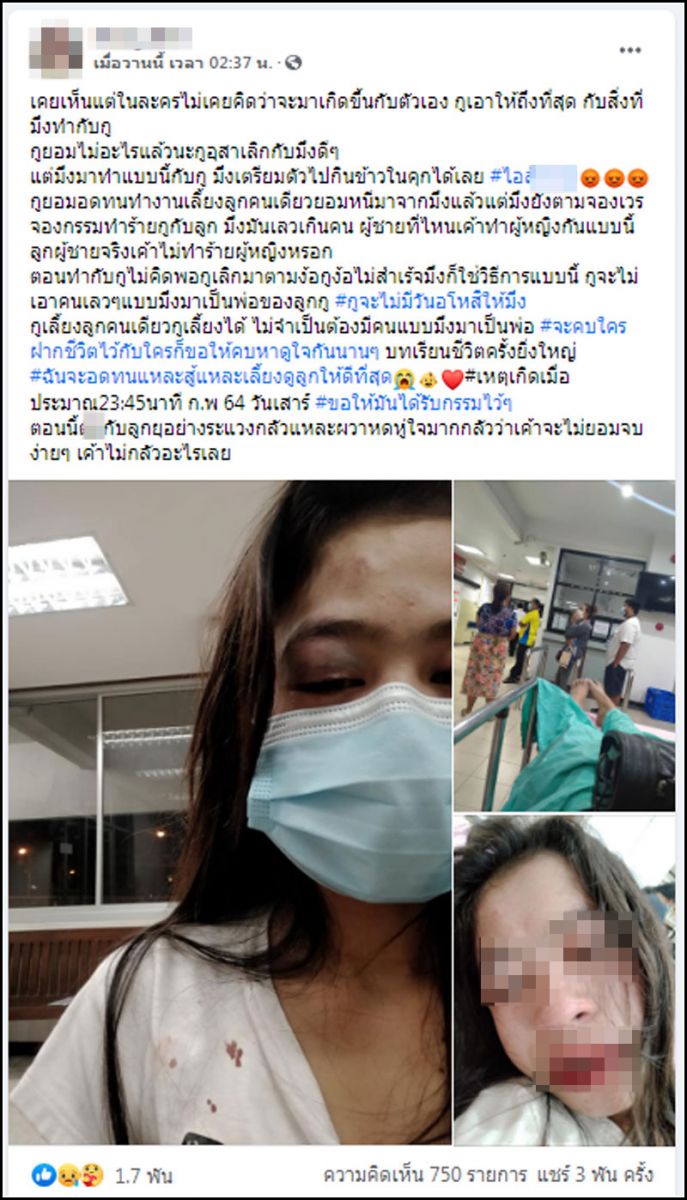View the 1.7 พัน reactions list

click(x=128, y=1172)
